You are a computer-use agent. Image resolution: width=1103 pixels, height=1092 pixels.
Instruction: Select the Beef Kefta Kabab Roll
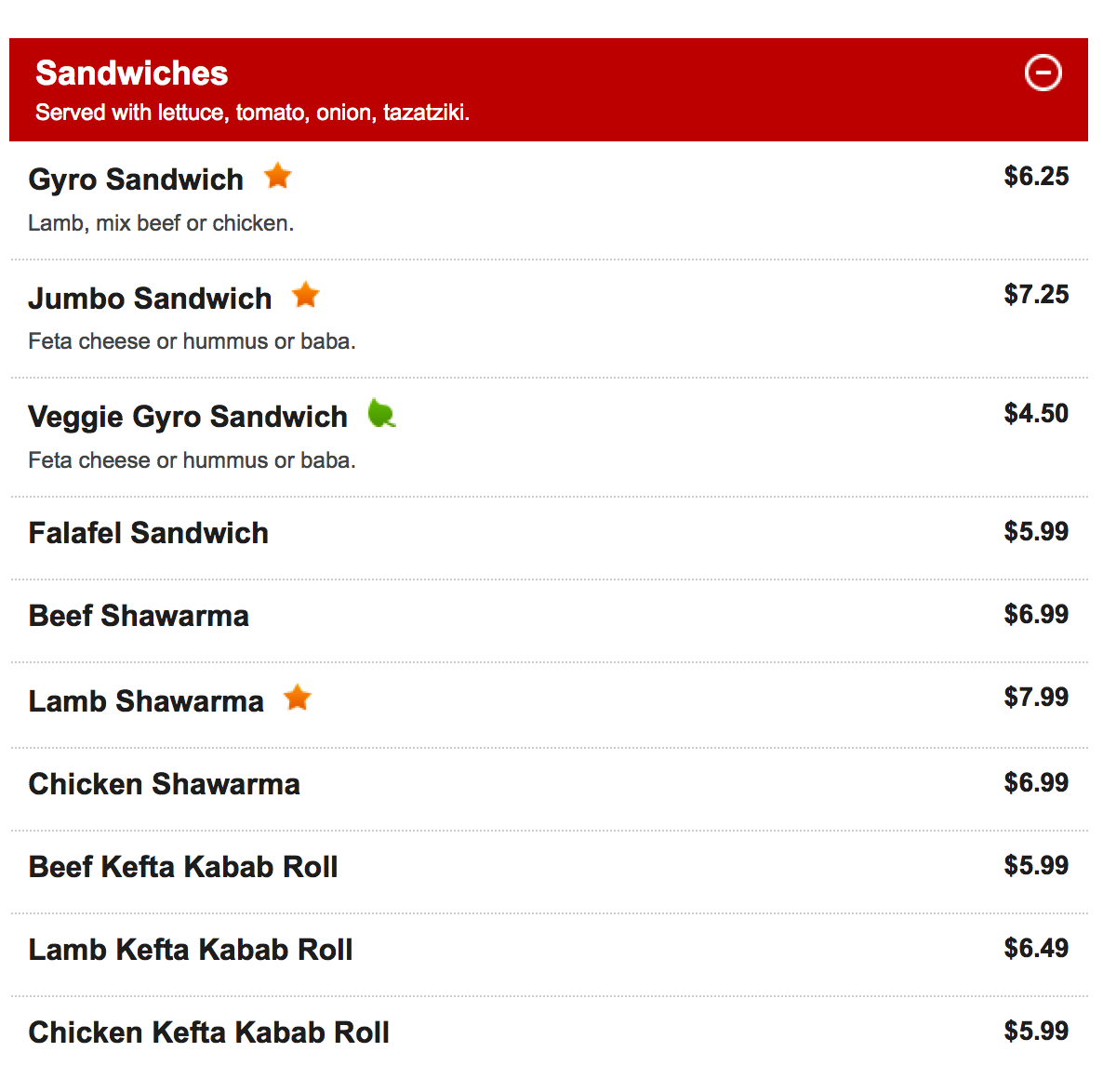point(183,867)
